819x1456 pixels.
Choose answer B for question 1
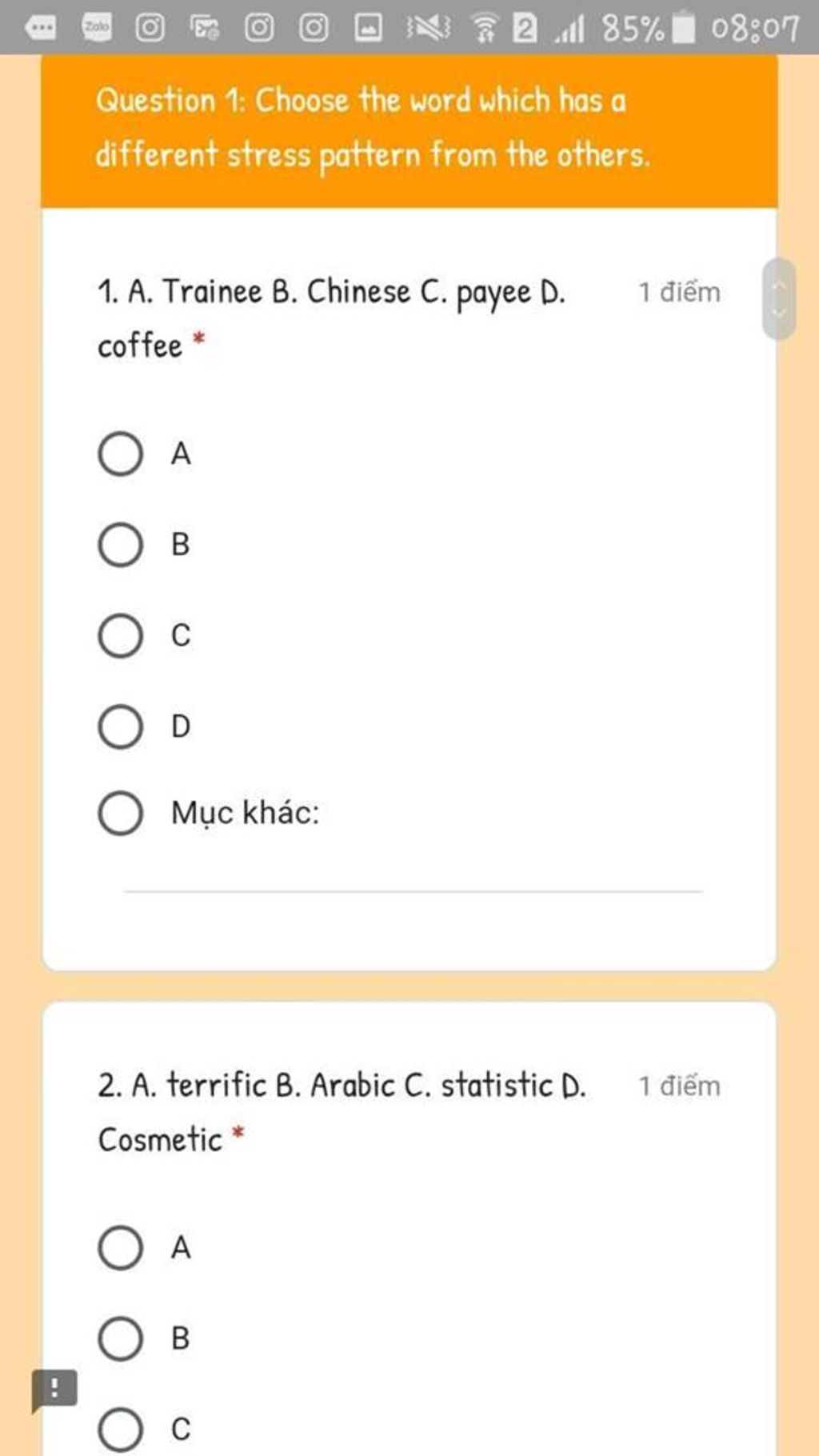pos(121,545)
